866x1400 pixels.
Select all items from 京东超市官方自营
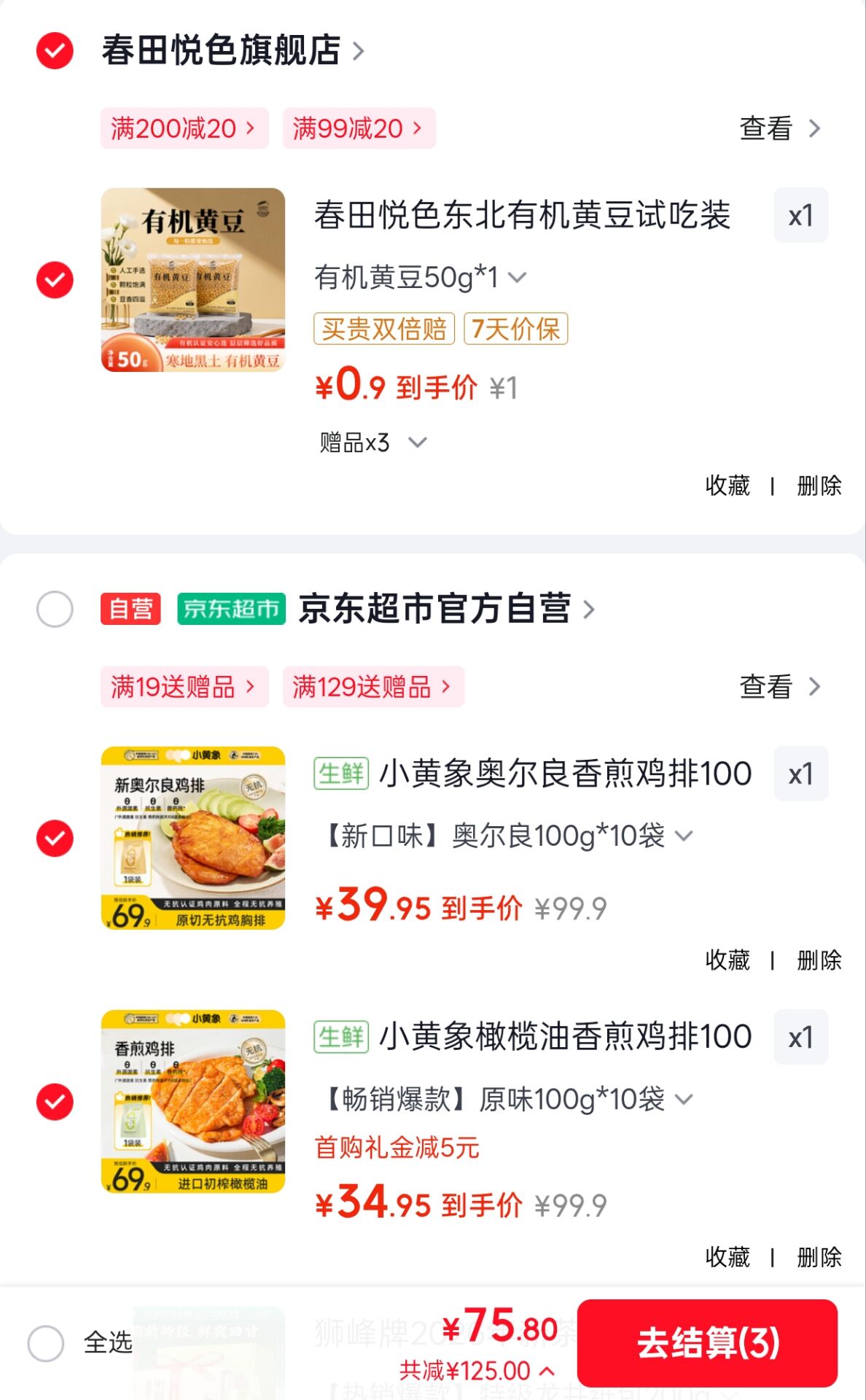[x=55, y=609]
